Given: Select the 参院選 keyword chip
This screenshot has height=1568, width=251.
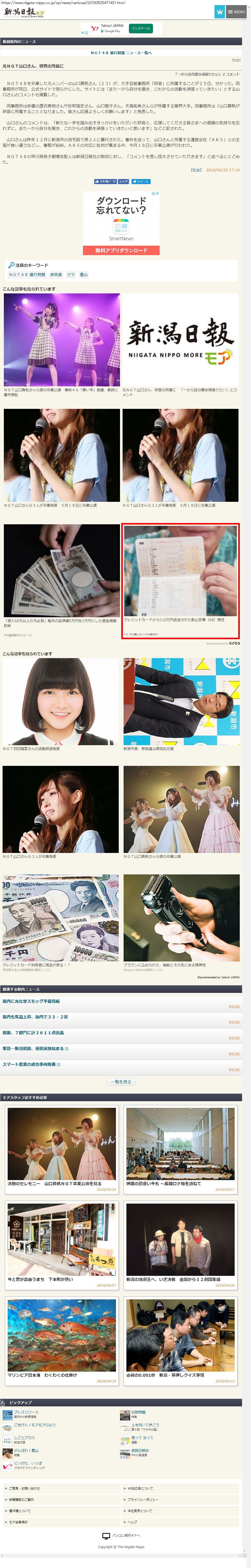Looking at the screenshot, I should [56, 275].
